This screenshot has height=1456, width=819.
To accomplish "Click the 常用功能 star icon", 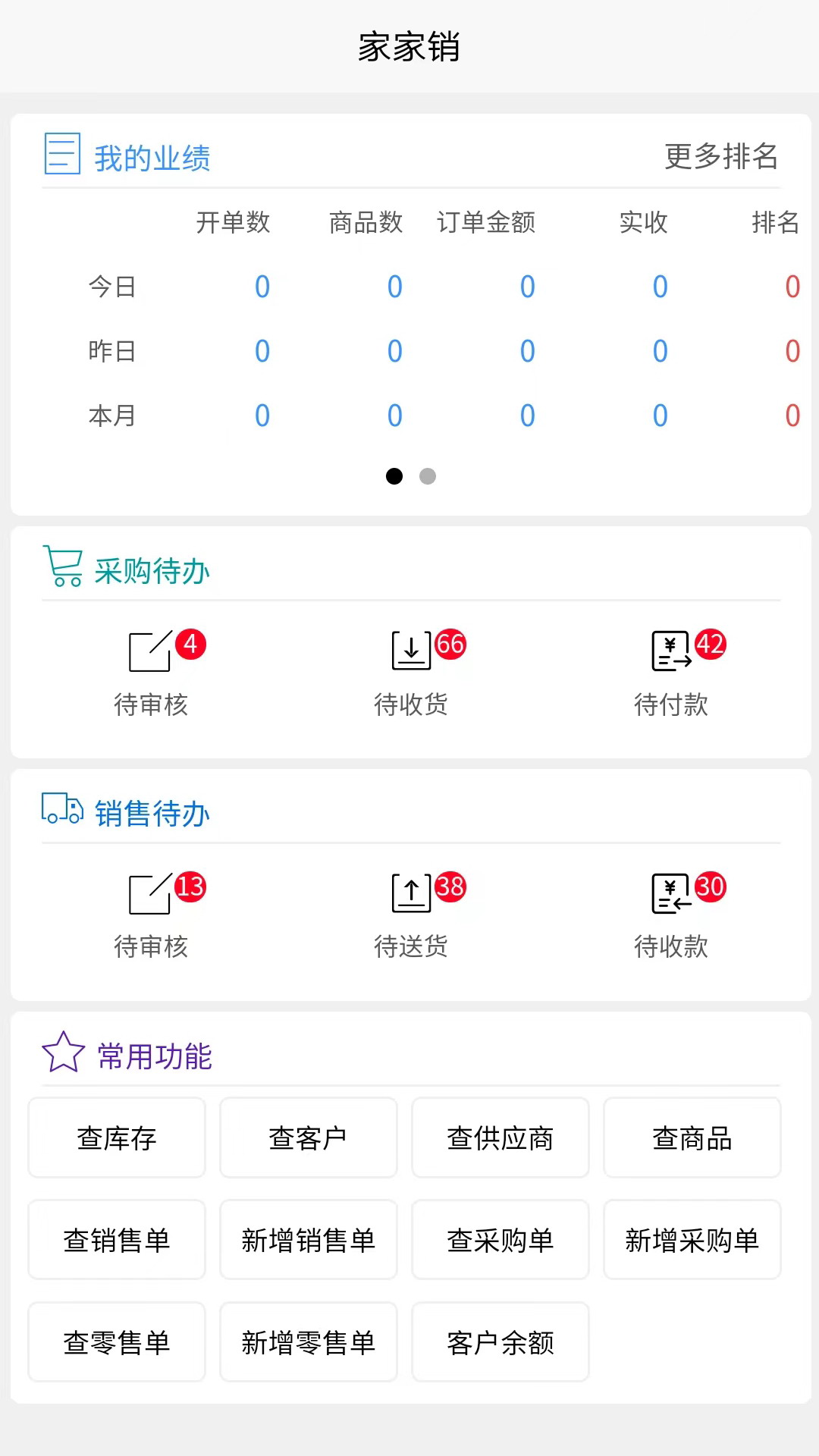I will pyautogui.click(x=64, y=1053).
